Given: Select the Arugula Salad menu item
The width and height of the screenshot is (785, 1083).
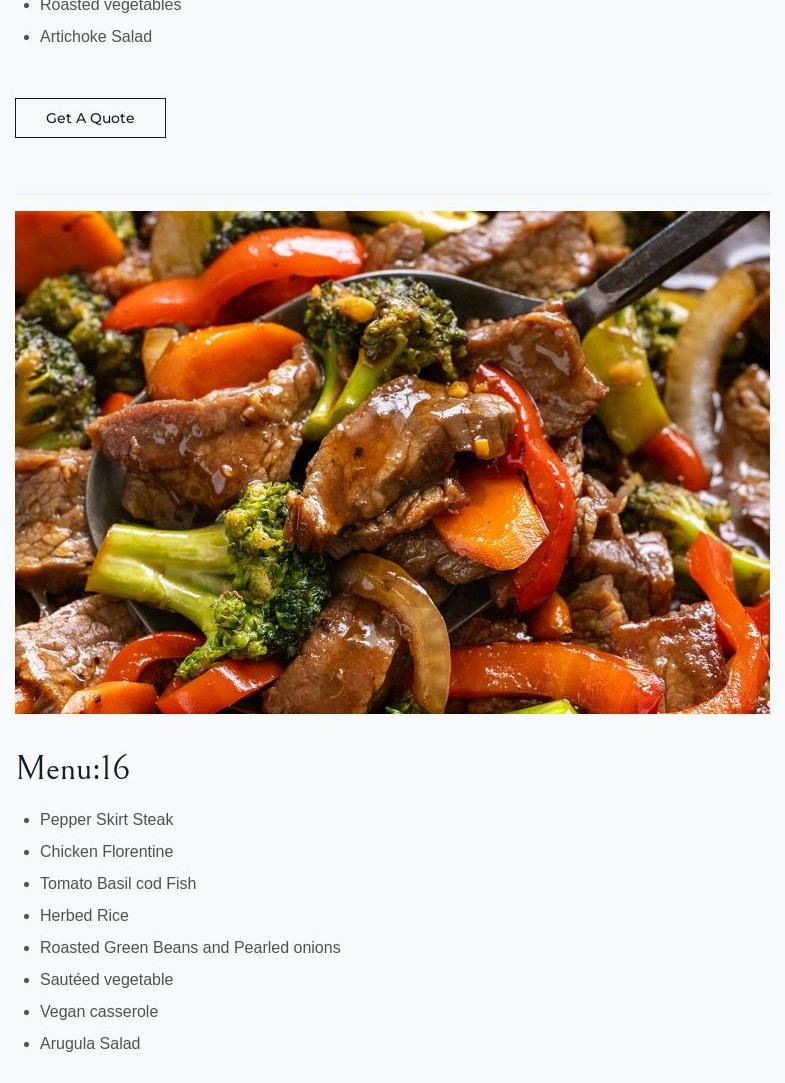Looking at the screenshot, I should (90, 1043).
